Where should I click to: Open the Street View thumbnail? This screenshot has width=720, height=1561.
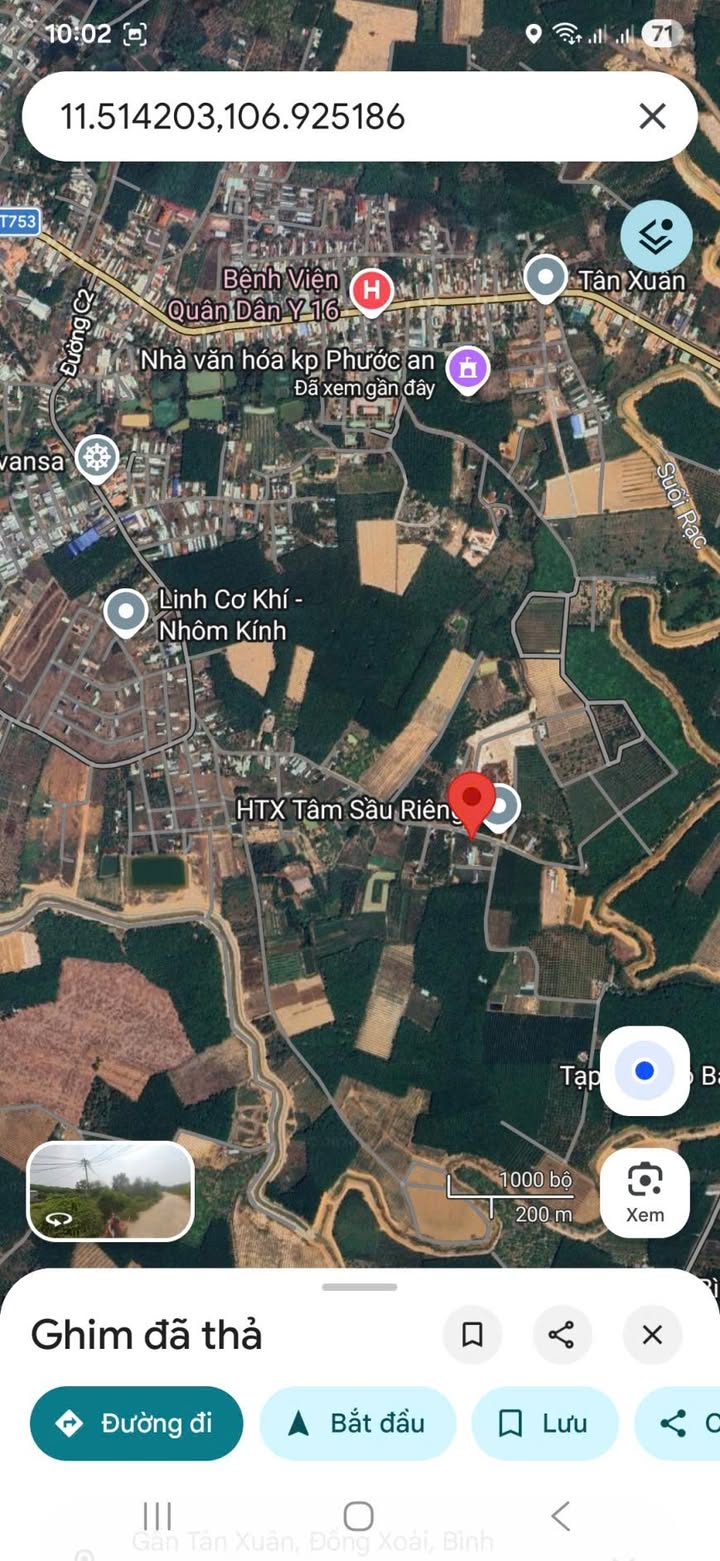pyautogui.click(x=110, y=1191)
